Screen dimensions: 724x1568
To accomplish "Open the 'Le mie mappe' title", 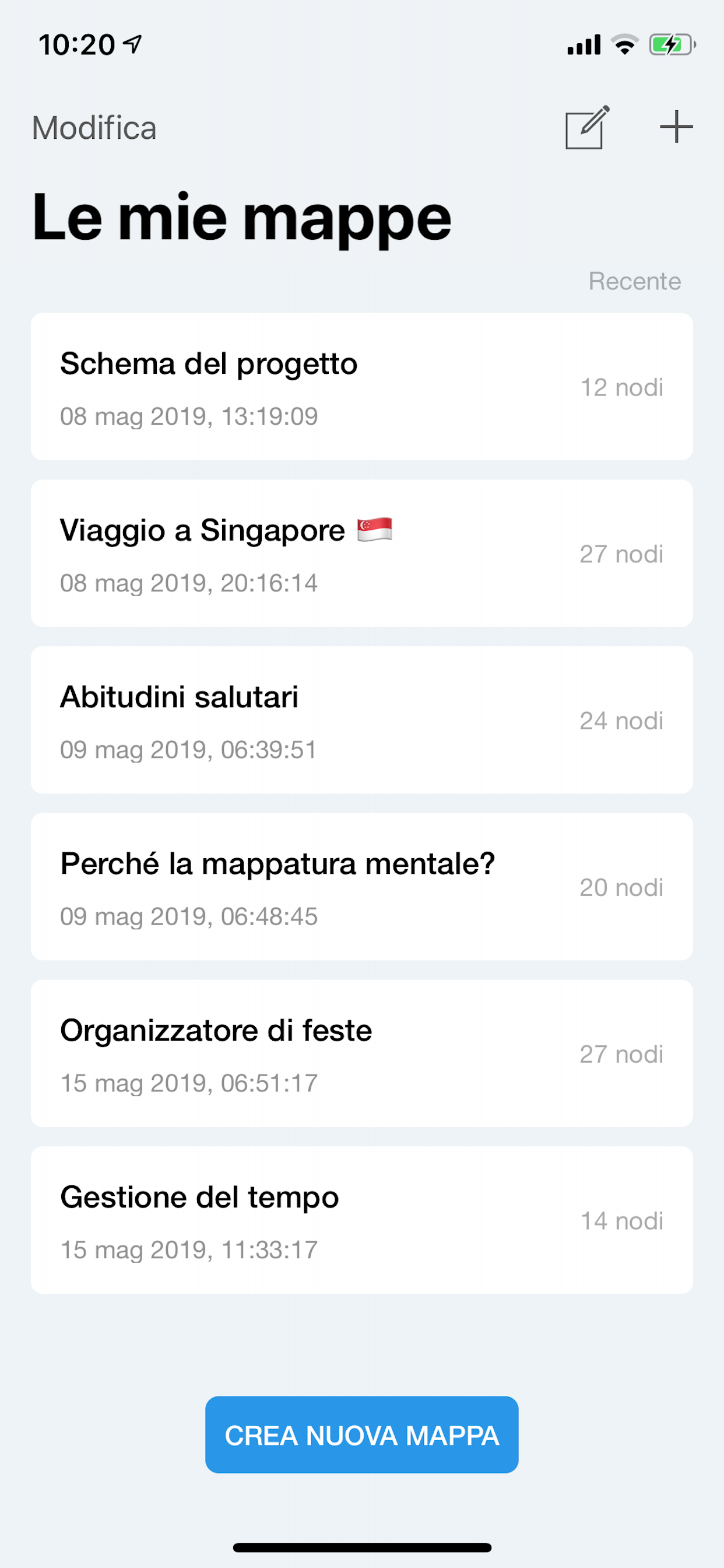I will point(241,218).
